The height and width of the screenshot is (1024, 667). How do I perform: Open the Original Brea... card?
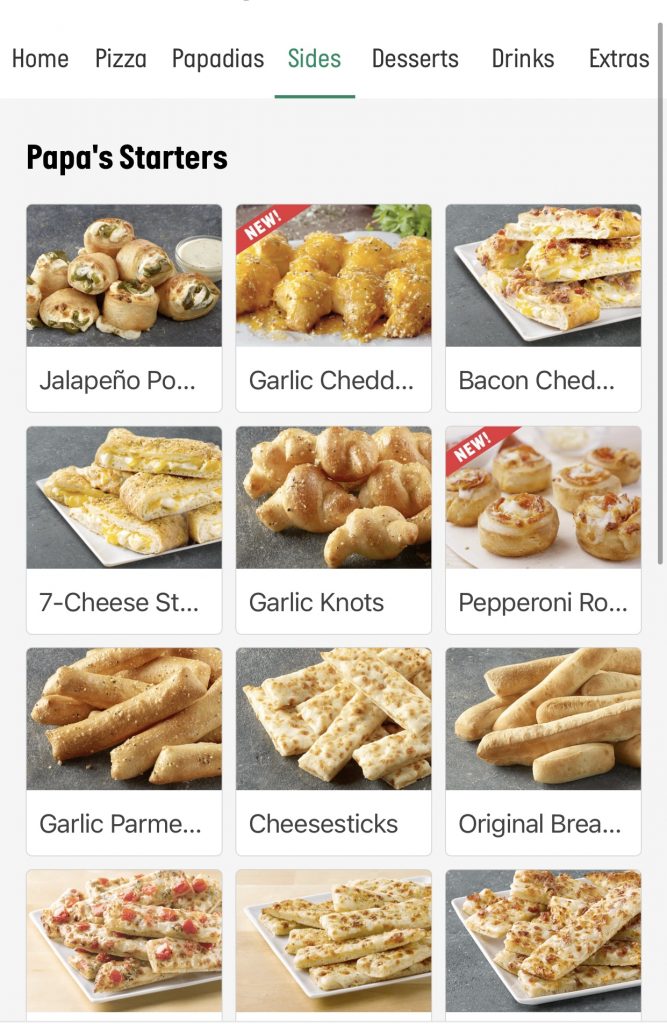click(x=543, y=751)
